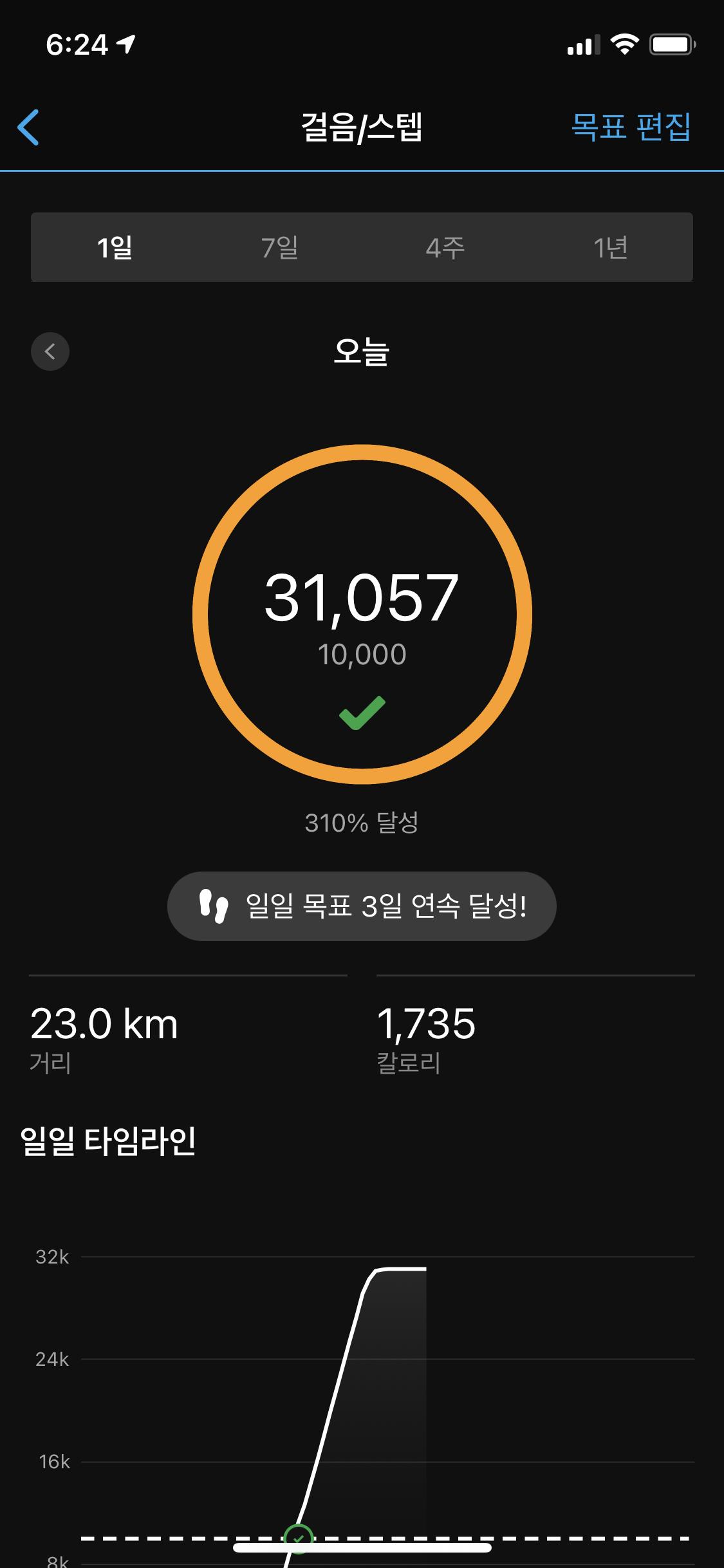The width and height of the screenshot is (724, 1568).
Task: Open 목표 편집 to edit the step goal
Action: tap(631, 126)
